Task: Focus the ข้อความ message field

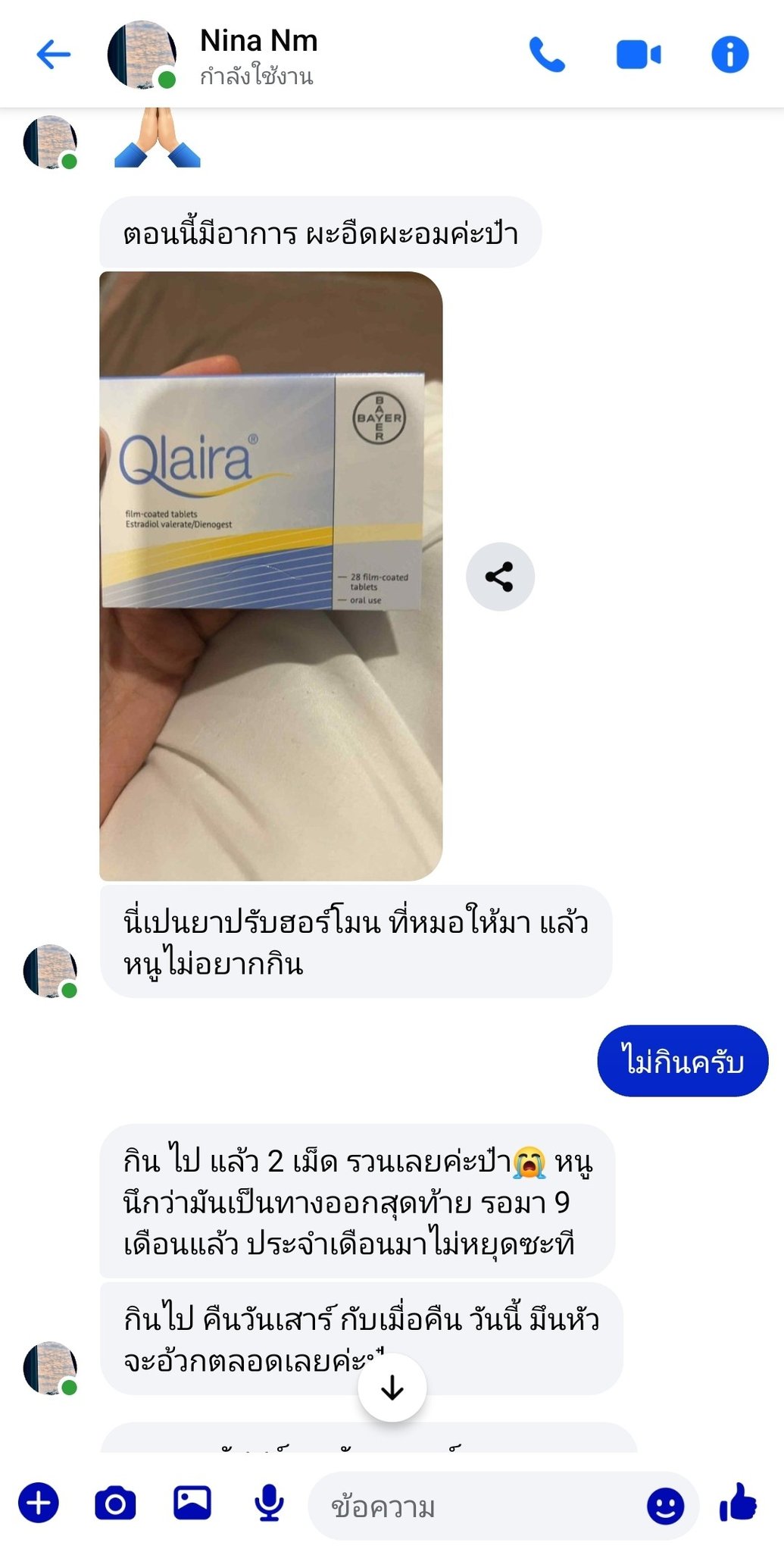Action: pyautogui.click(x=470, y=1507)
